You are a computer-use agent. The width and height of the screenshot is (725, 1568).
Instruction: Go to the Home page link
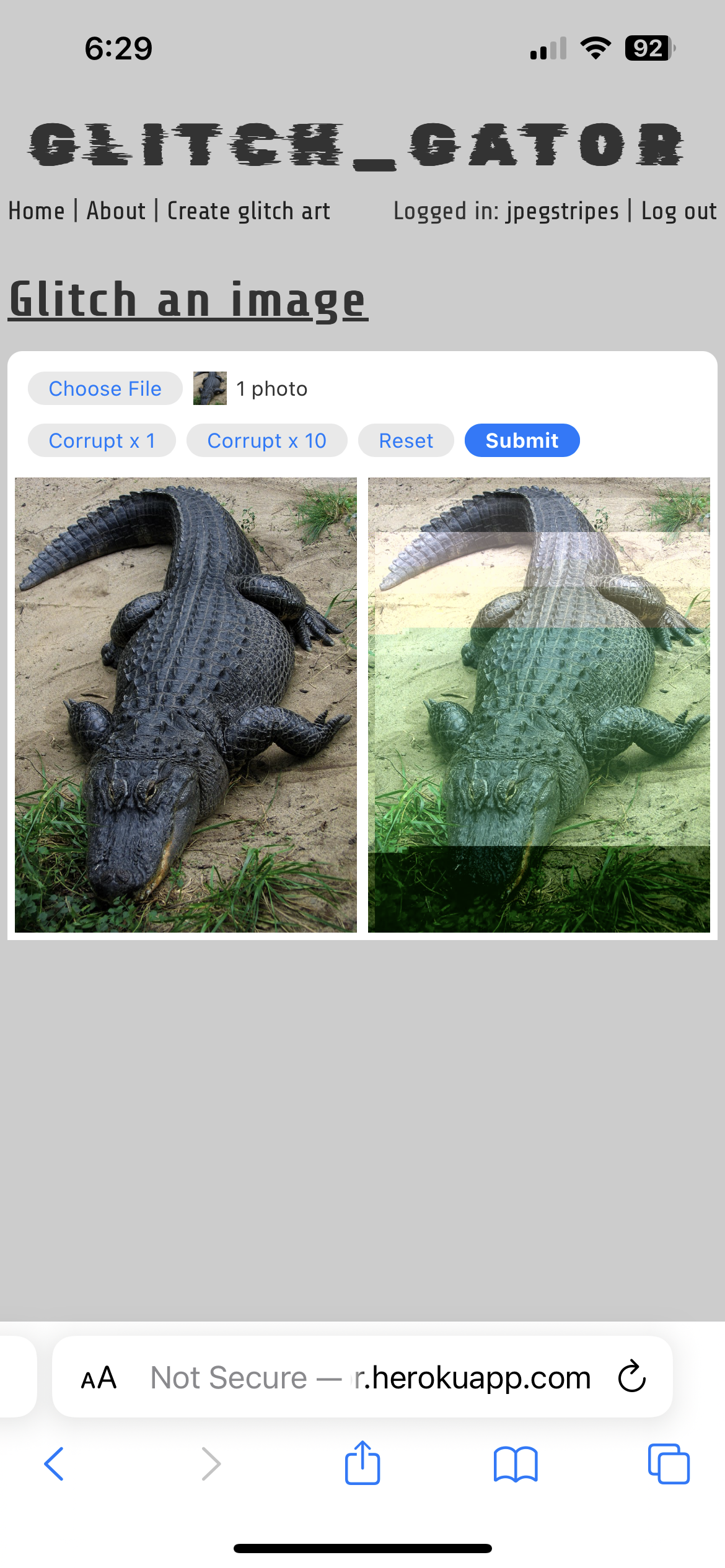pyautogui.click(x=36, y=211)
